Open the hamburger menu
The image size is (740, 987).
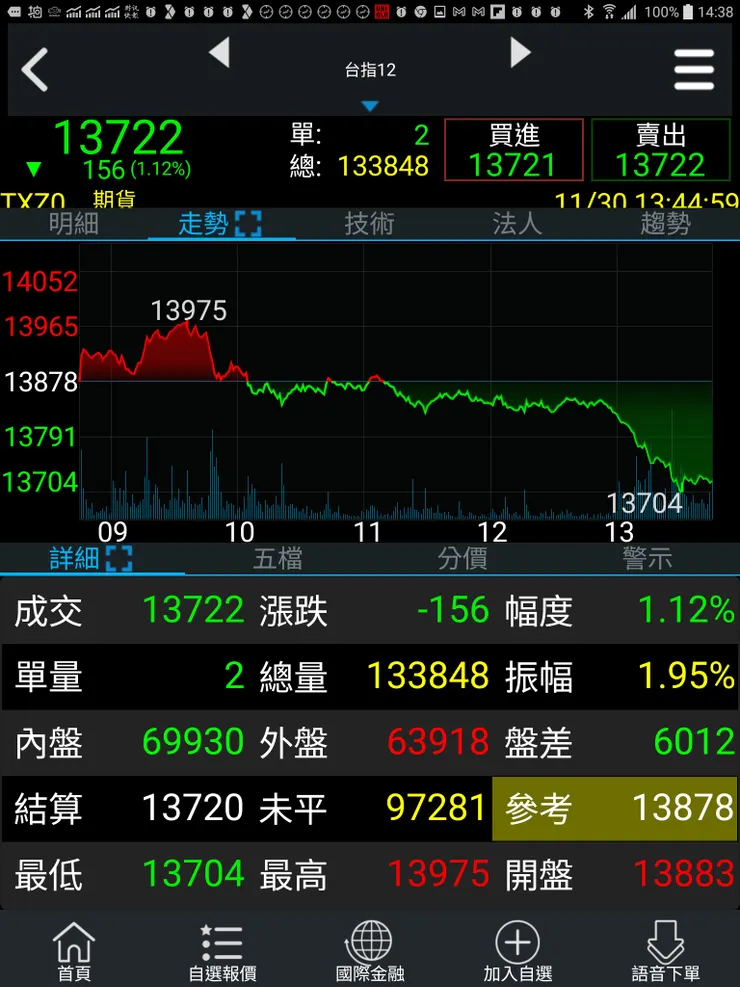coord(694,70)
